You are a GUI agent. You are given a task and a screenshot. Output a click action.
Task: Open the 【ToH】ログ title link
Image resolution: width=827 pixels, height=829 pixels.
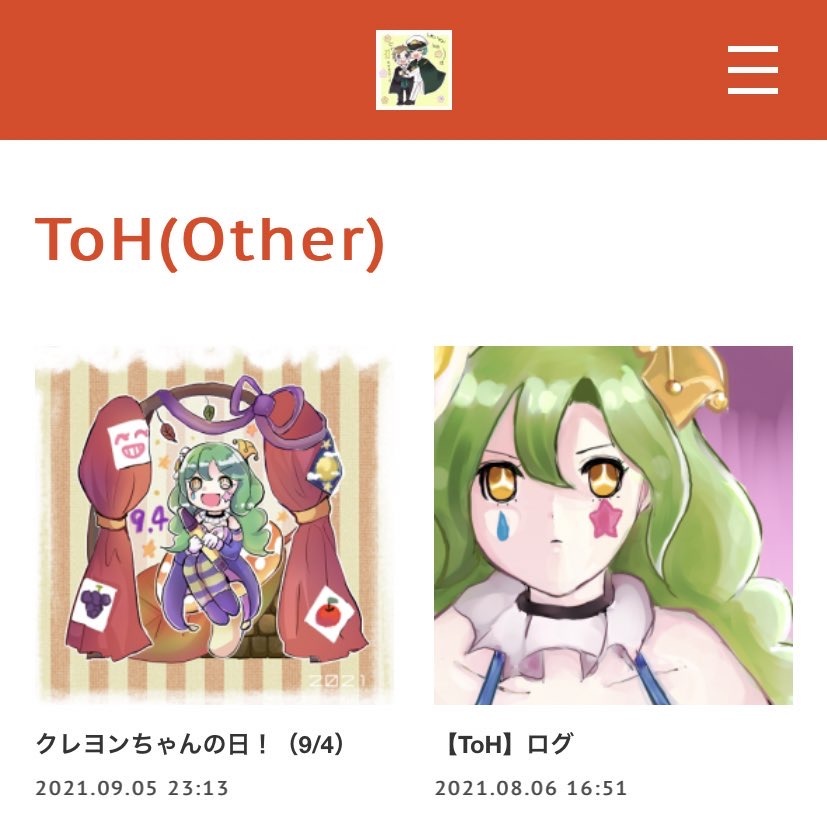(x=507, y=745)
